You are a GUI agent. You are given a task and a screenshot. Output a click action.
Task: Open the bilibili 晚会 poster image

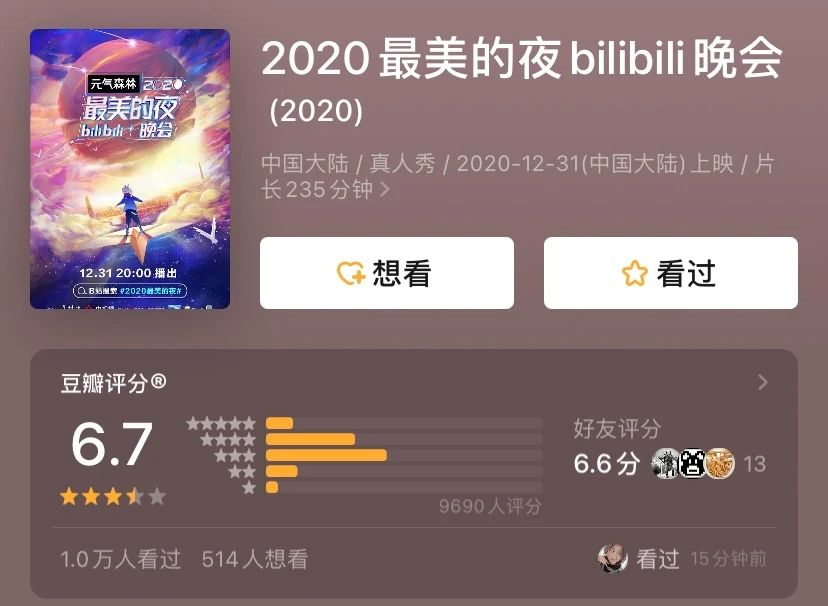pos(130,169)
